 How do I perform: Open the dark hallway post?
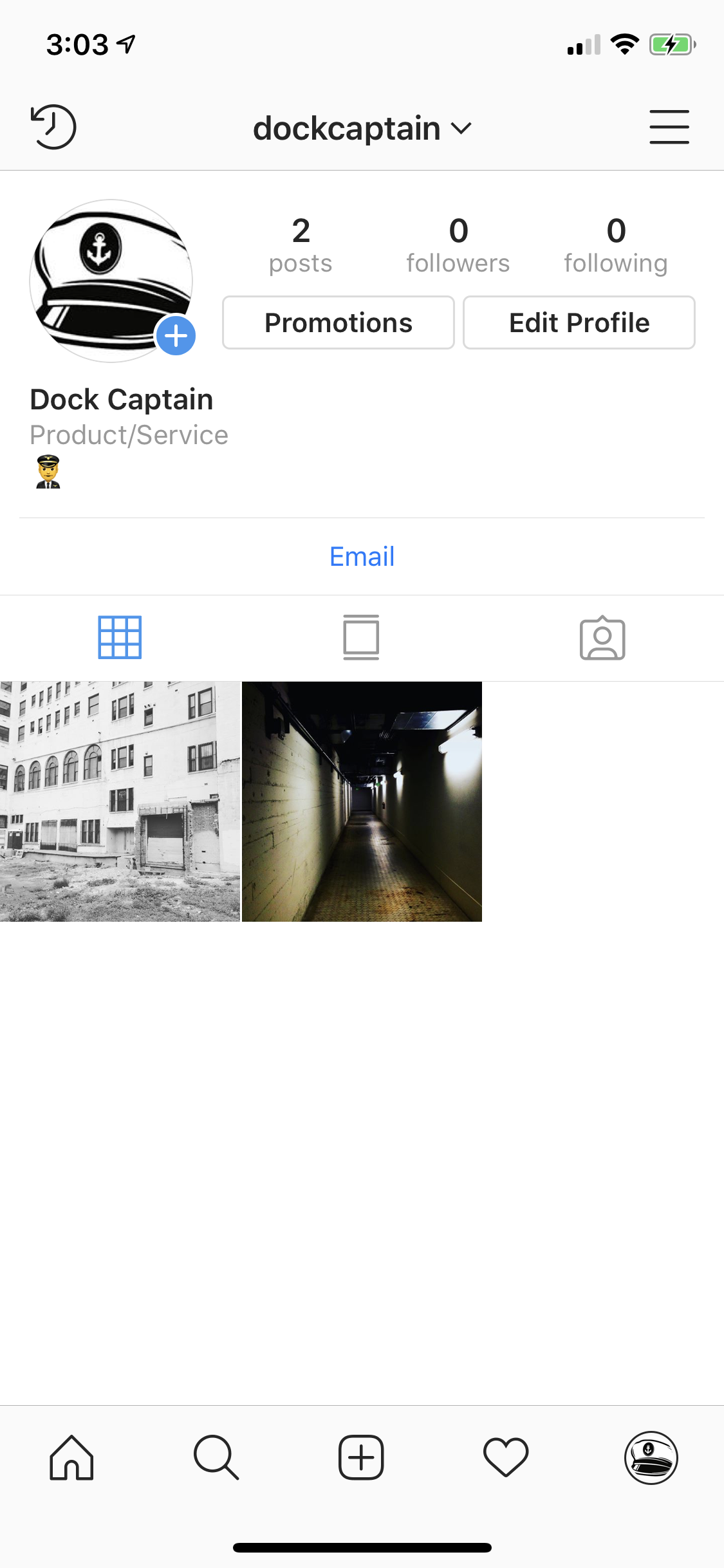click(x=362, y=801)
